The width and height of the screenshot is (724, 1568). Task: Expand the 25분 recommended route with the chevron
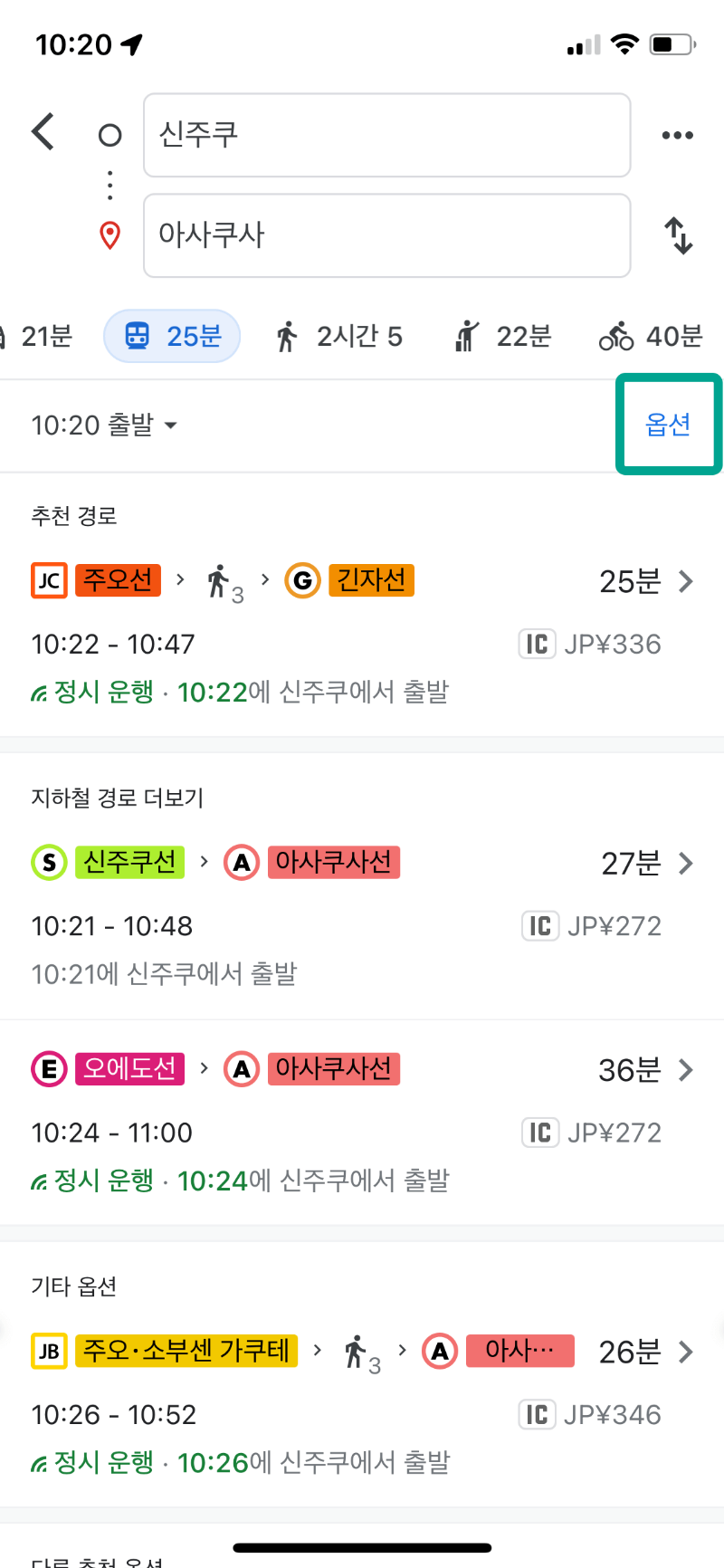[687, 581]
